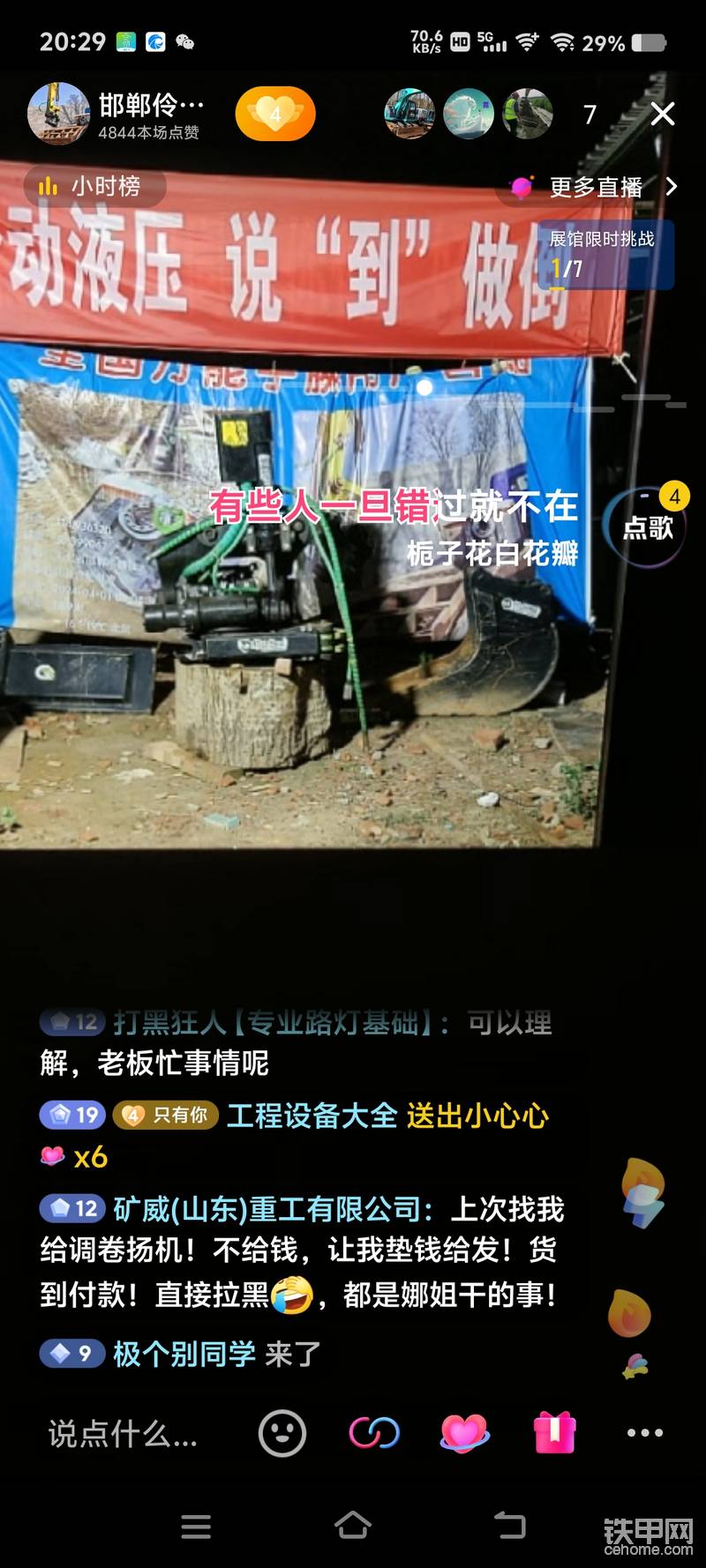The width and height of the screenshot is (706, 1568).
Task: Go to the system home screen
Action: pyautogui.click(x=353, y=1526)
